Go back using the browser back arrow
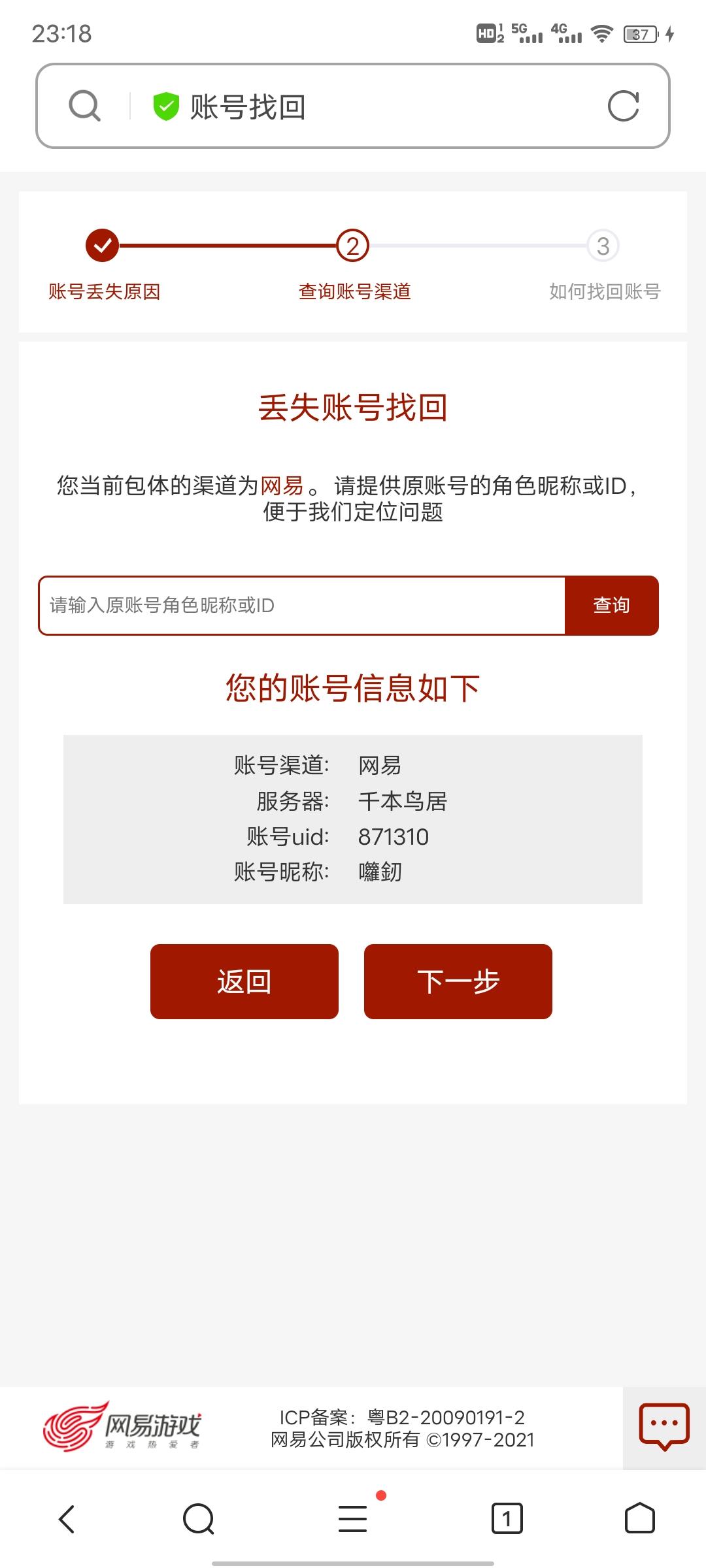 [67, 1519]
